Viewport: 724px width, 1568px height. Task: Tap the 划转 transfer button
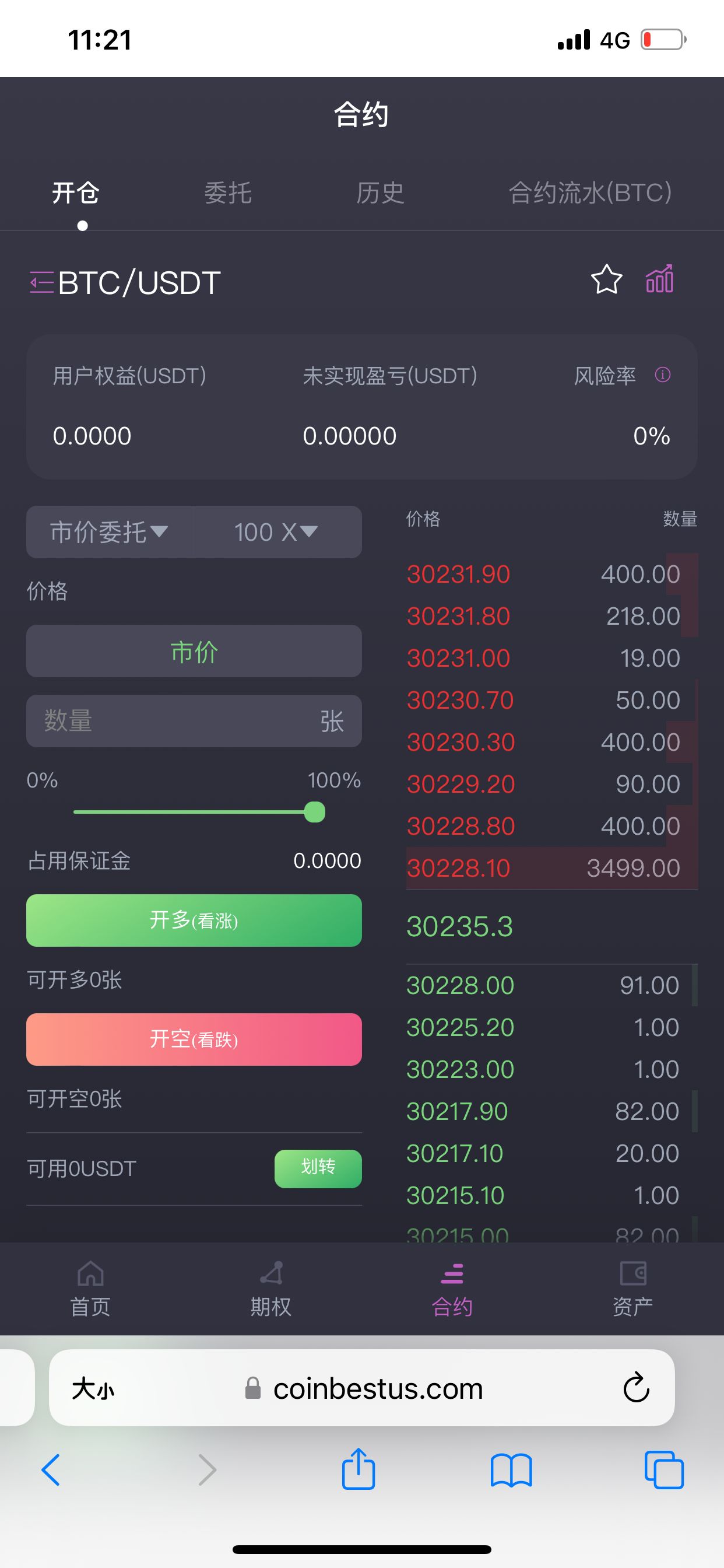pos(318,1168)
